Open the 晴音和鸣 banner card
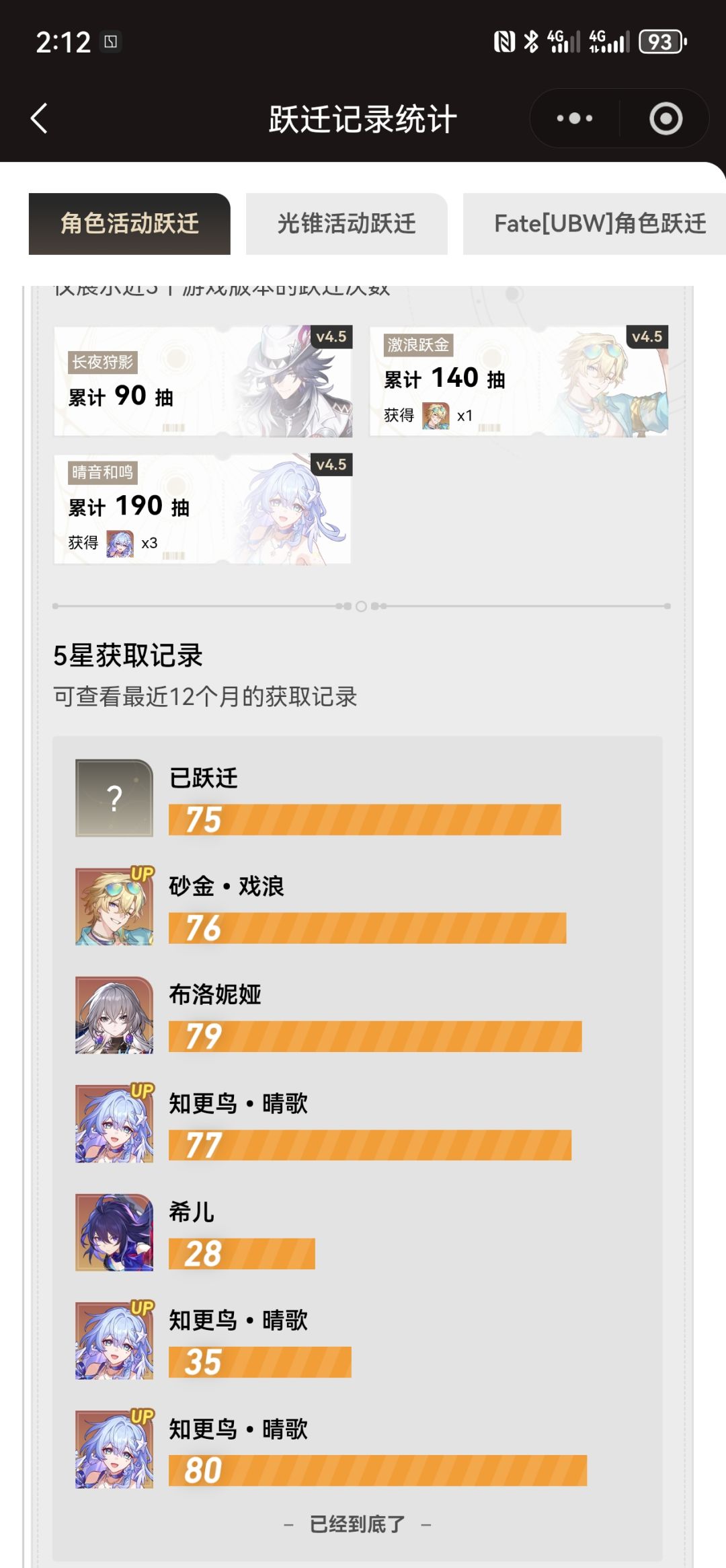Viewport: 726px width, 1568px height. [203, 509]
